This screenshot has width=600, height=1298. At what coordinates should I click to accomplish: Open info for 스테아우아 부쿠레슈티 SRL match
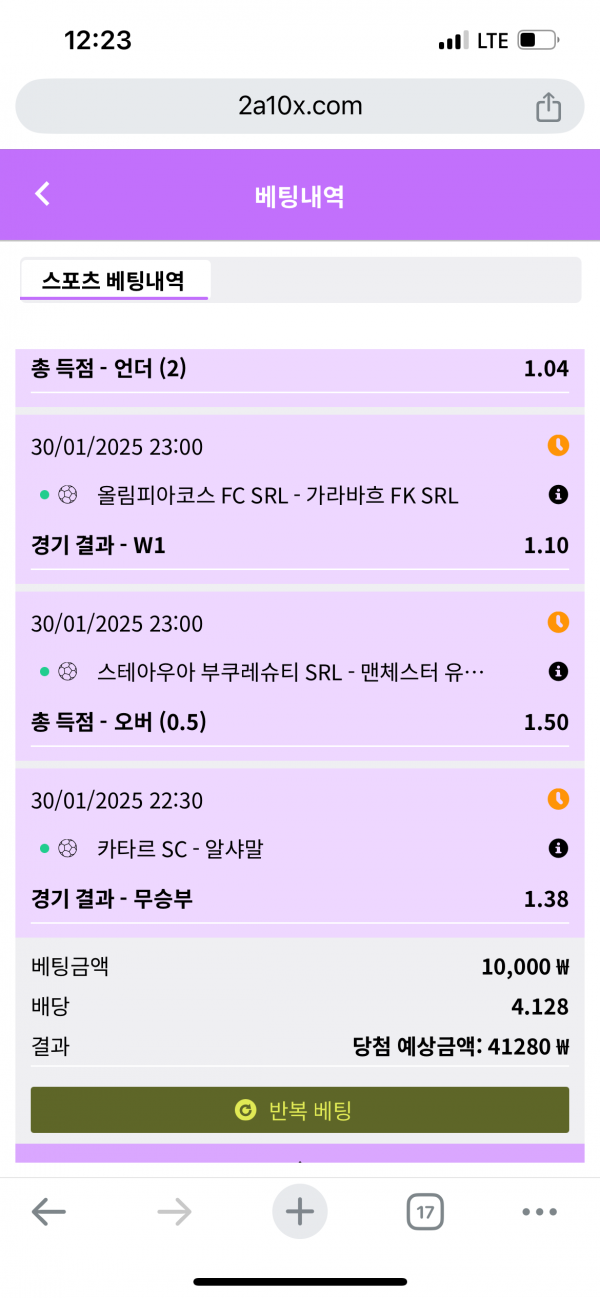point(558,671)
